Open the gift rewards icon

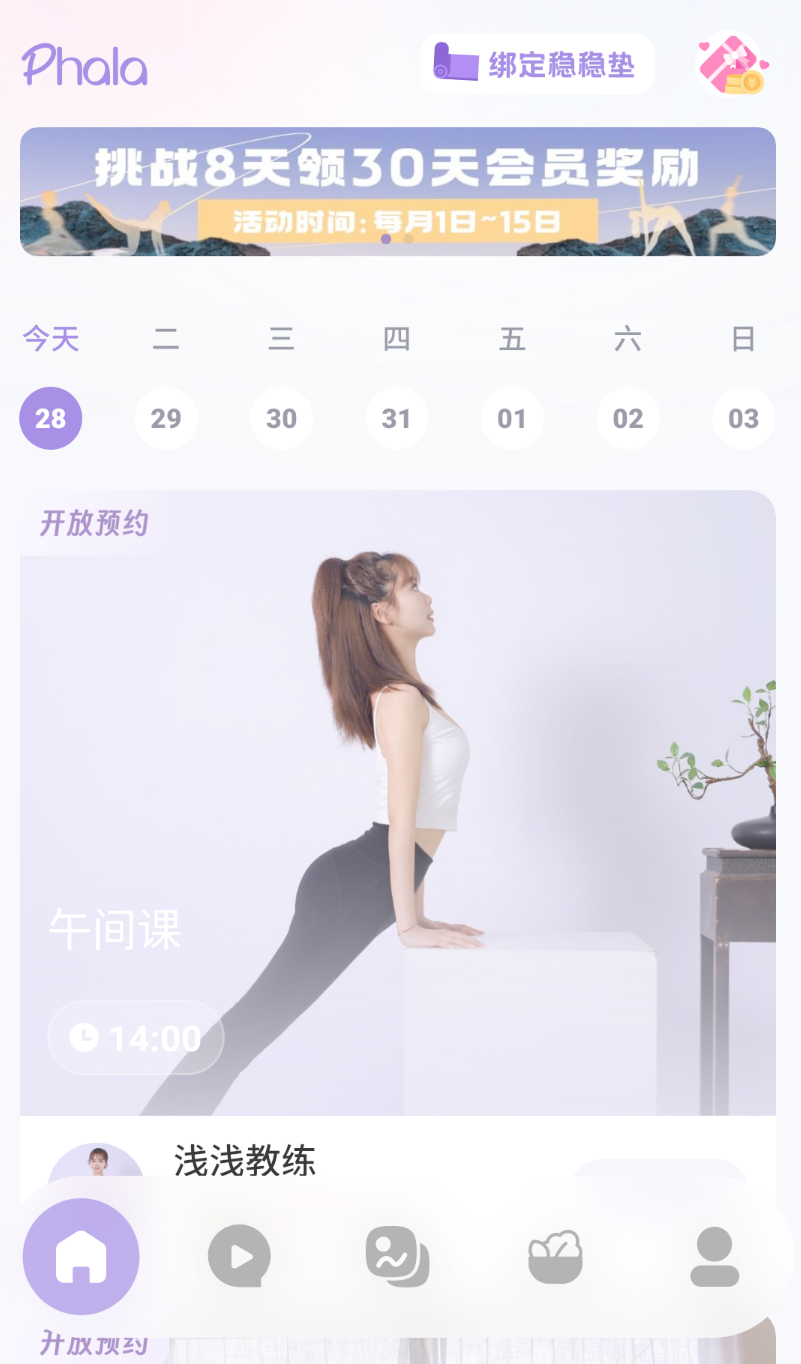point(733,65)
